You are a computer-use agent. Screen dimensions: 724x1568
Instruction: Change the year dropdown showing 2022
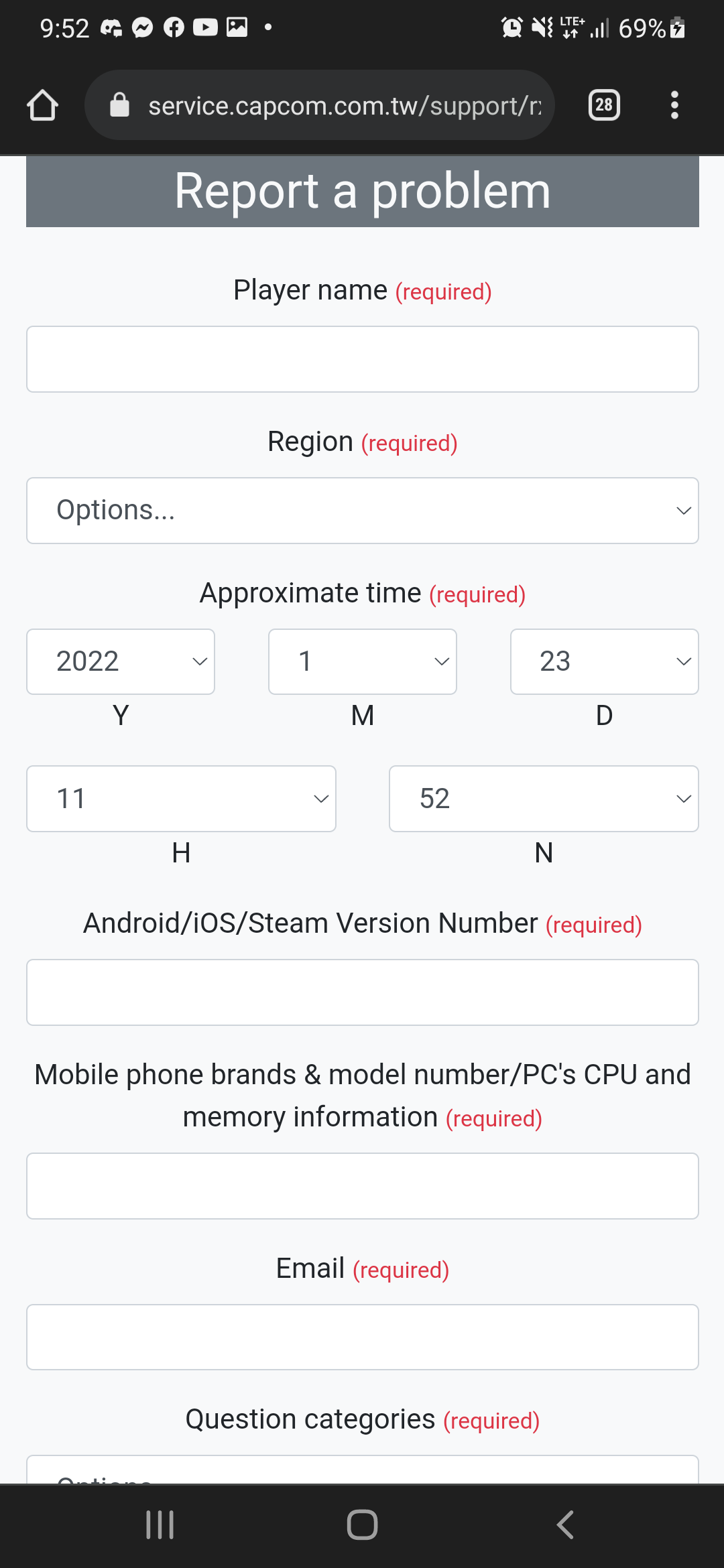click(121, 661)
